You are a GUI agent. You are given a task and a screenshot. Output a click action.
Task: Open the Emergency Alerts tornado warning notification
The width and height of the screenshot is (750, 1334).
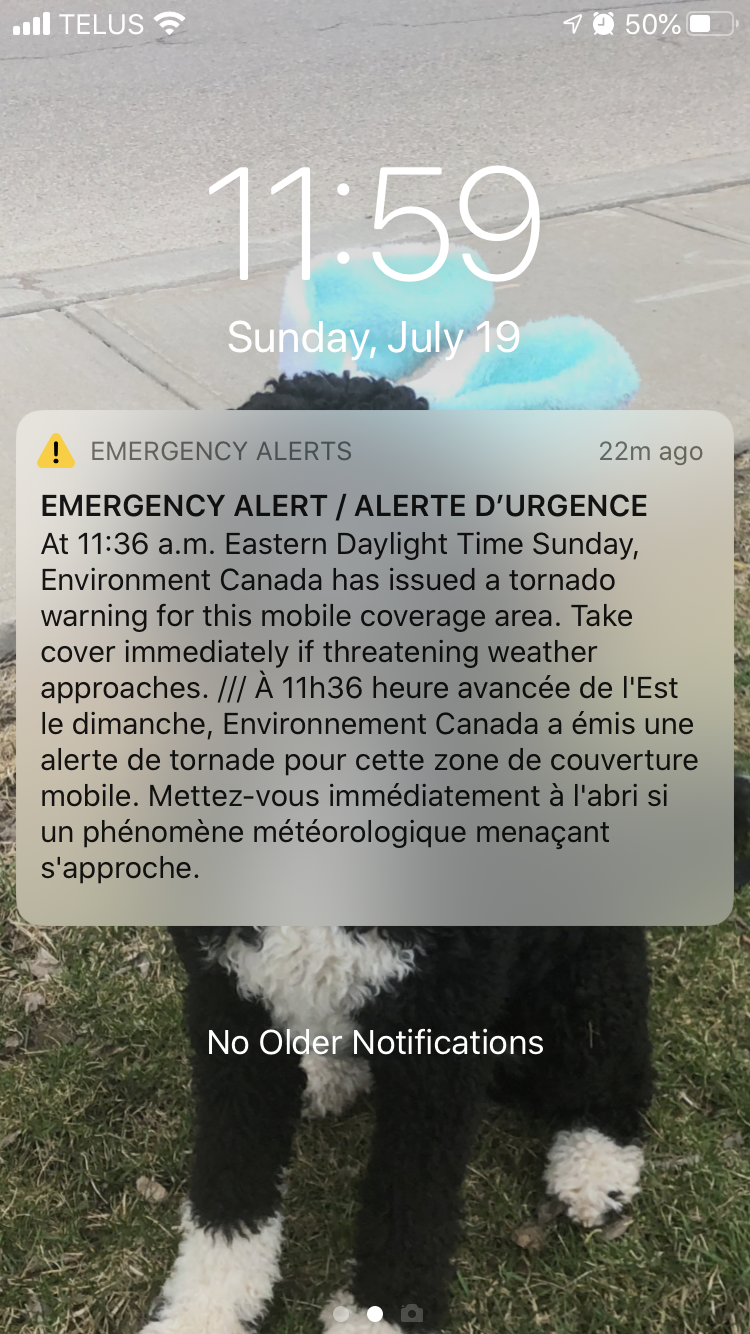click(x=375, y=668)
